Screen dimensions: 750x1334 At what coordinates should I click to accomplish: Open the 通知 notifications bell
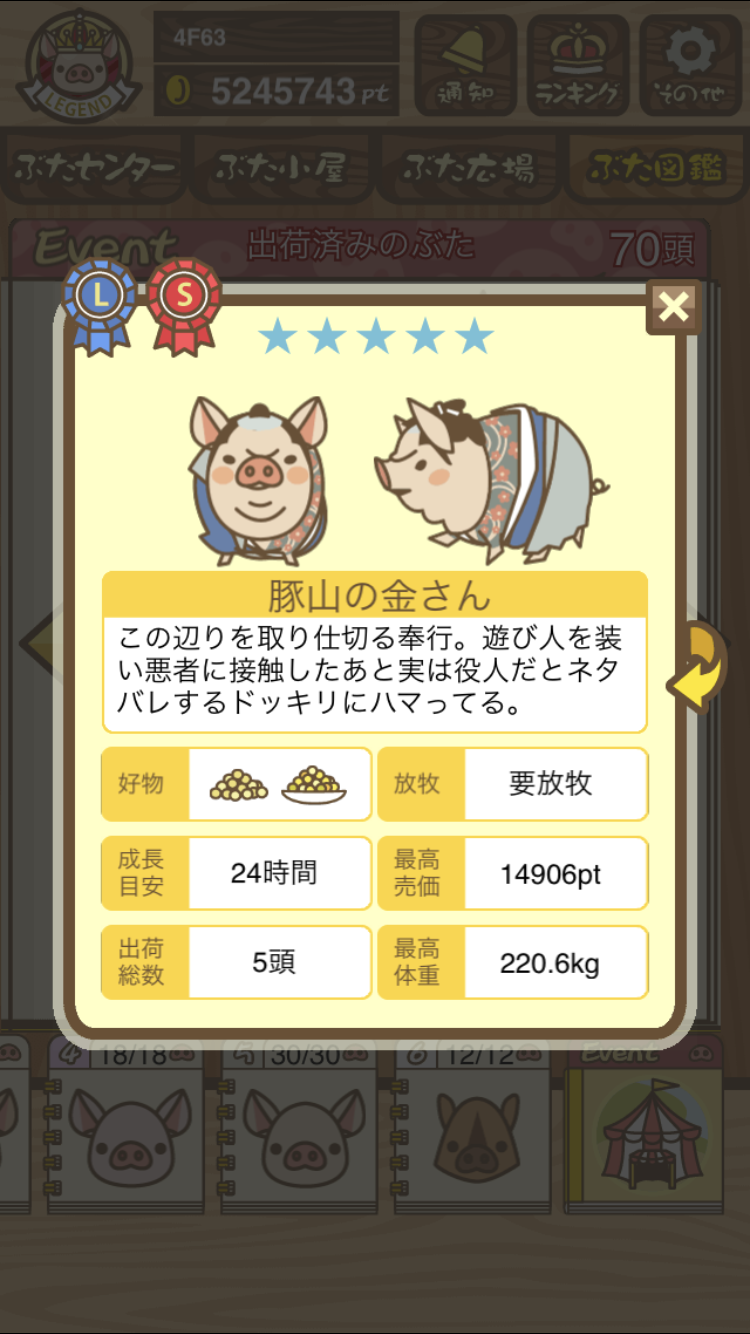[465, 65]
